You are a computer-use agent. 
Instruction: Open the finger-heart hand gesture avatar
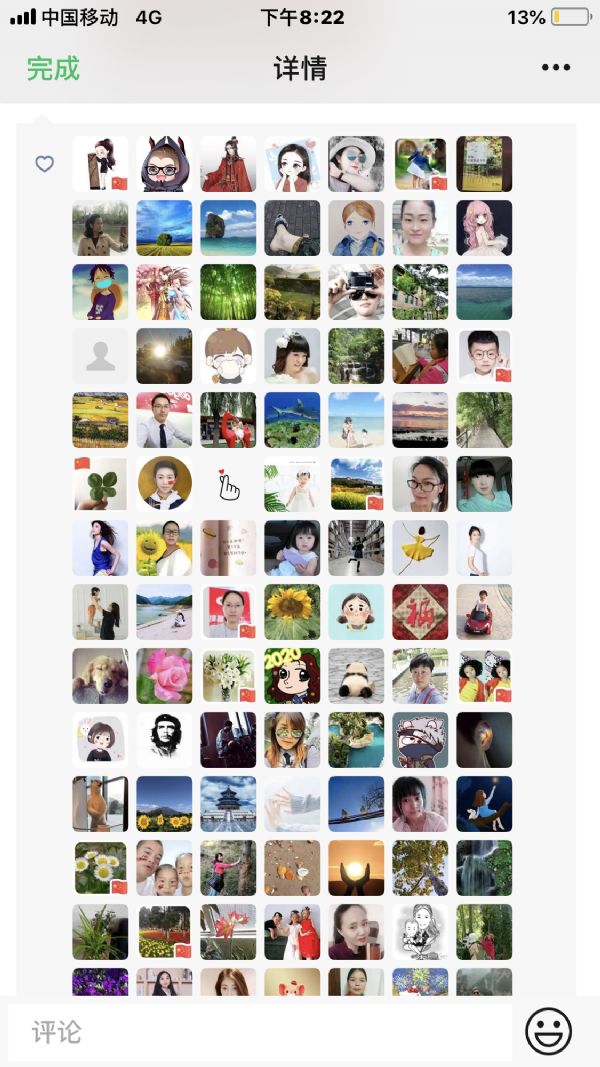click(x=228, y=484)
